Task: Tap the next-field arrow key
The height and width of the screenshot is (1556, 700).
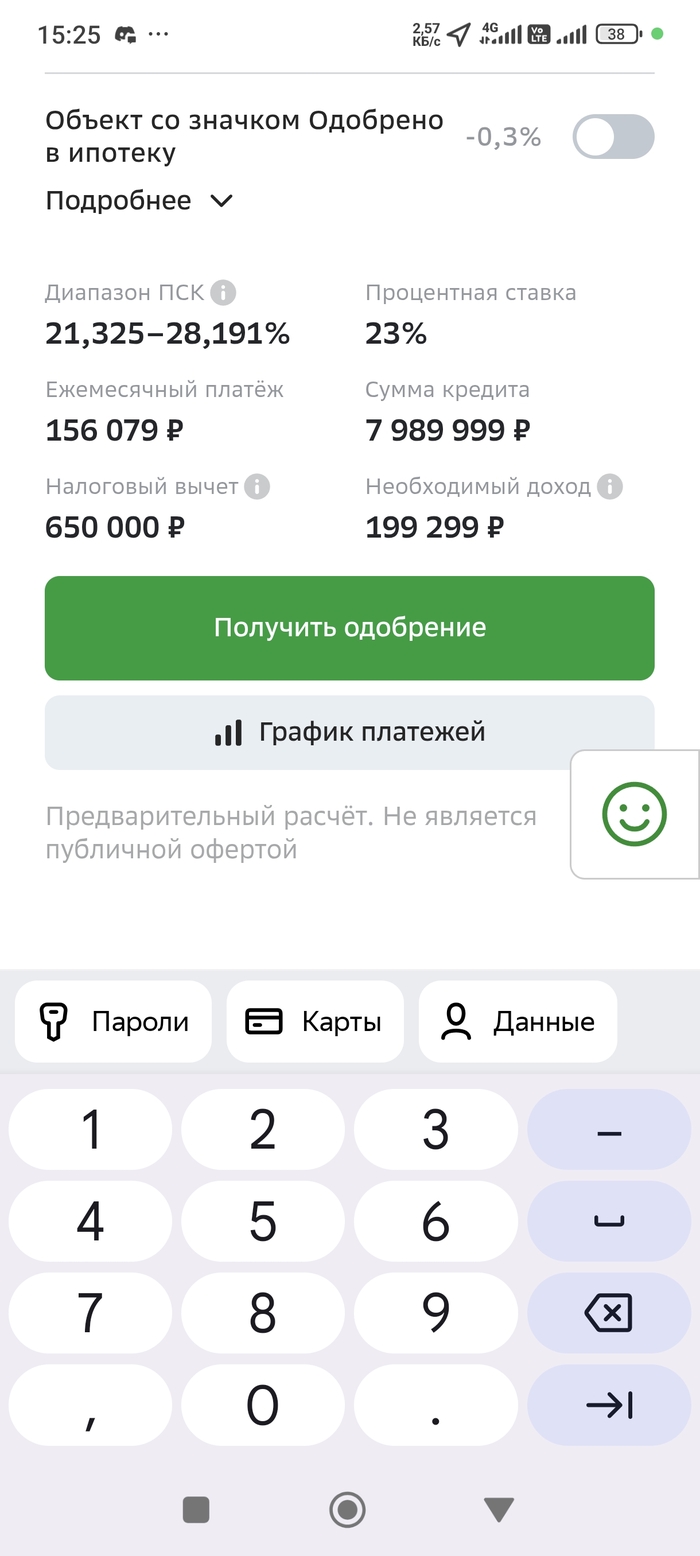Action: point(608,1405)
